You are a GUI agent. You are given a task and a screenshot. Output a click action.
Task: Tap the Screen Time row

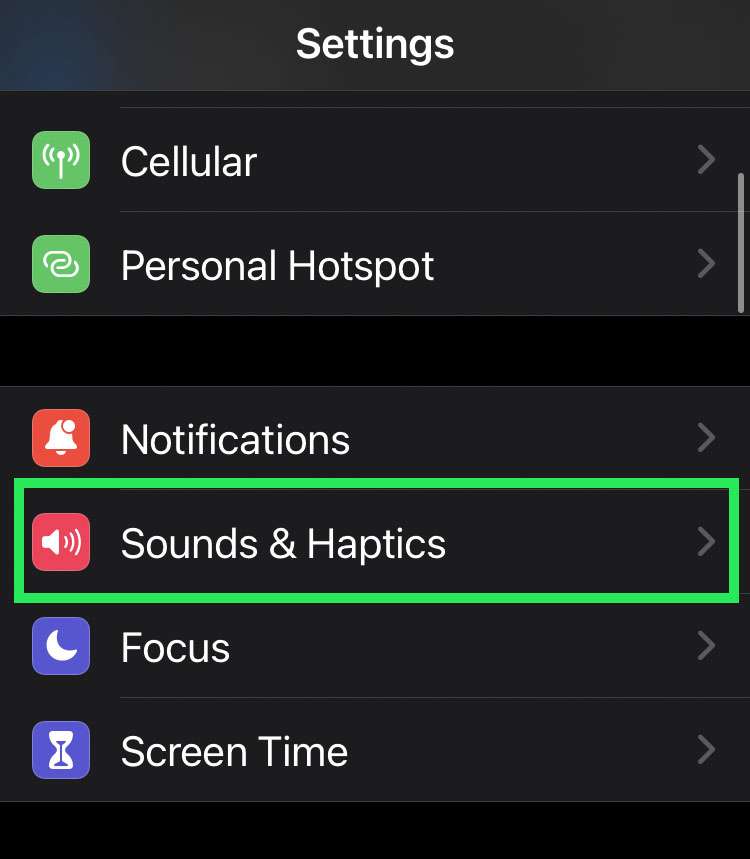coord(375,751)
